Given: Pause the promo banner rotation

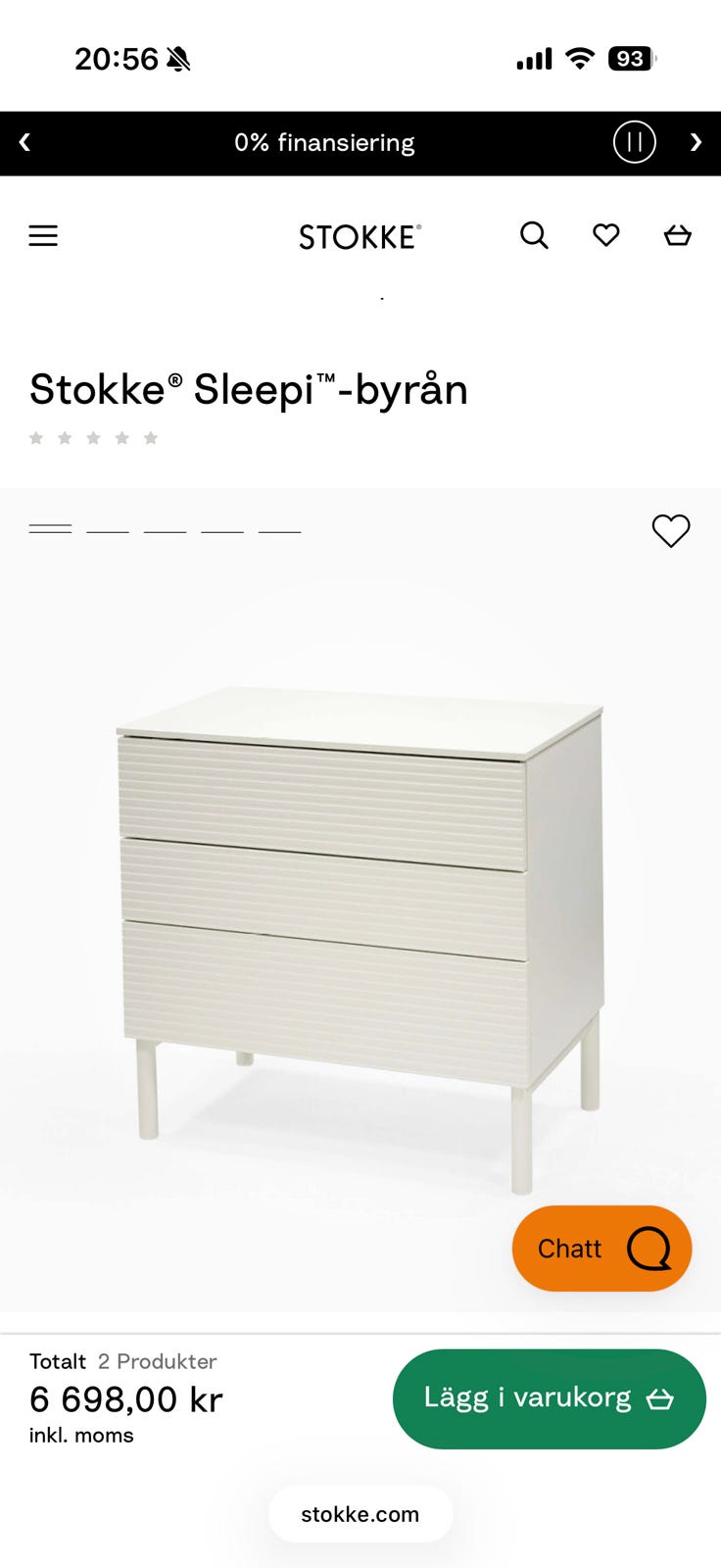Looking at the screenshot, I should (634, 143).
